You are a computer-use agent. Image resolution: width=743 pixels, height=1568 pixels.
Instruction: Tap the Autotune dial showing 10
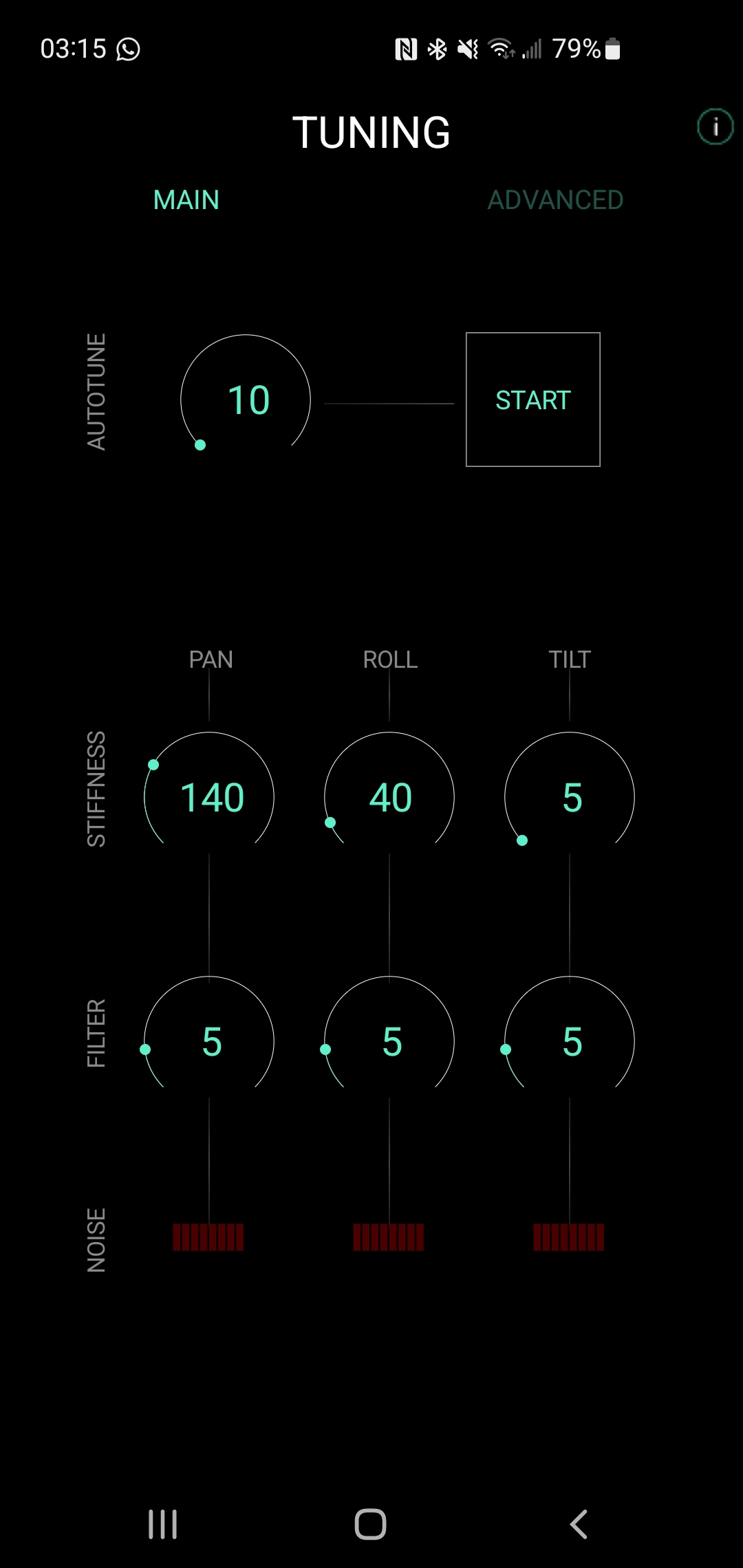click(246, 397)
